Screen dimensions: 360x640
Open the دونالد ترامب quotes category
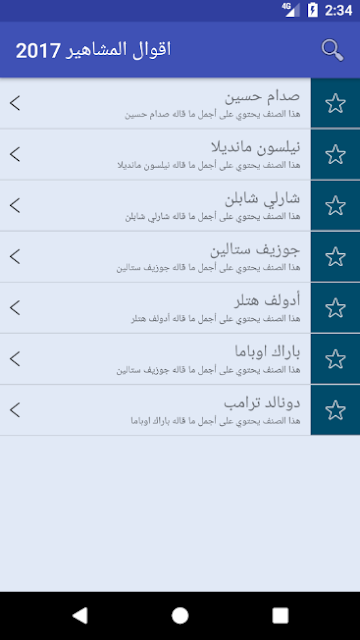[155, 410]
